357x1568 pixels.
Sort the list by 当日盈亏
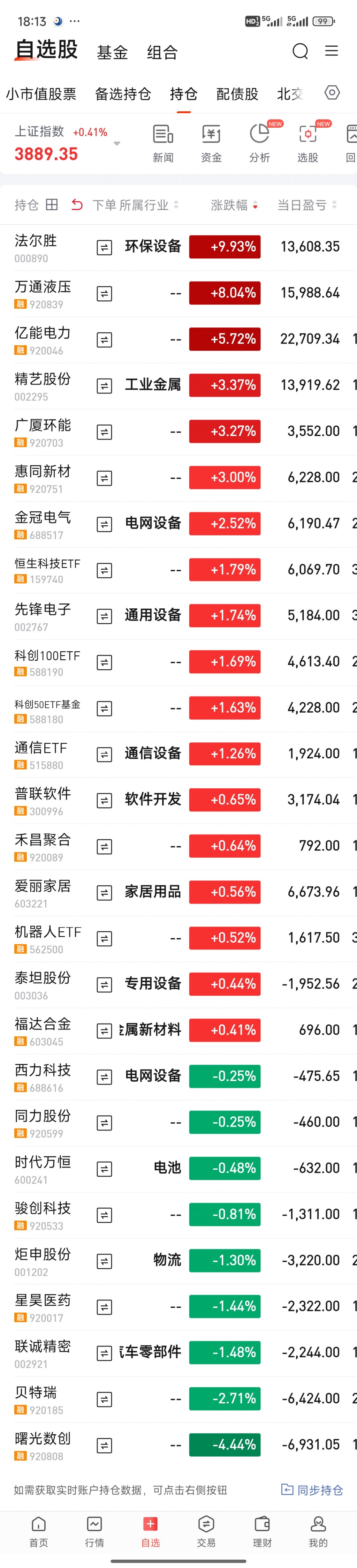[306, 205]
